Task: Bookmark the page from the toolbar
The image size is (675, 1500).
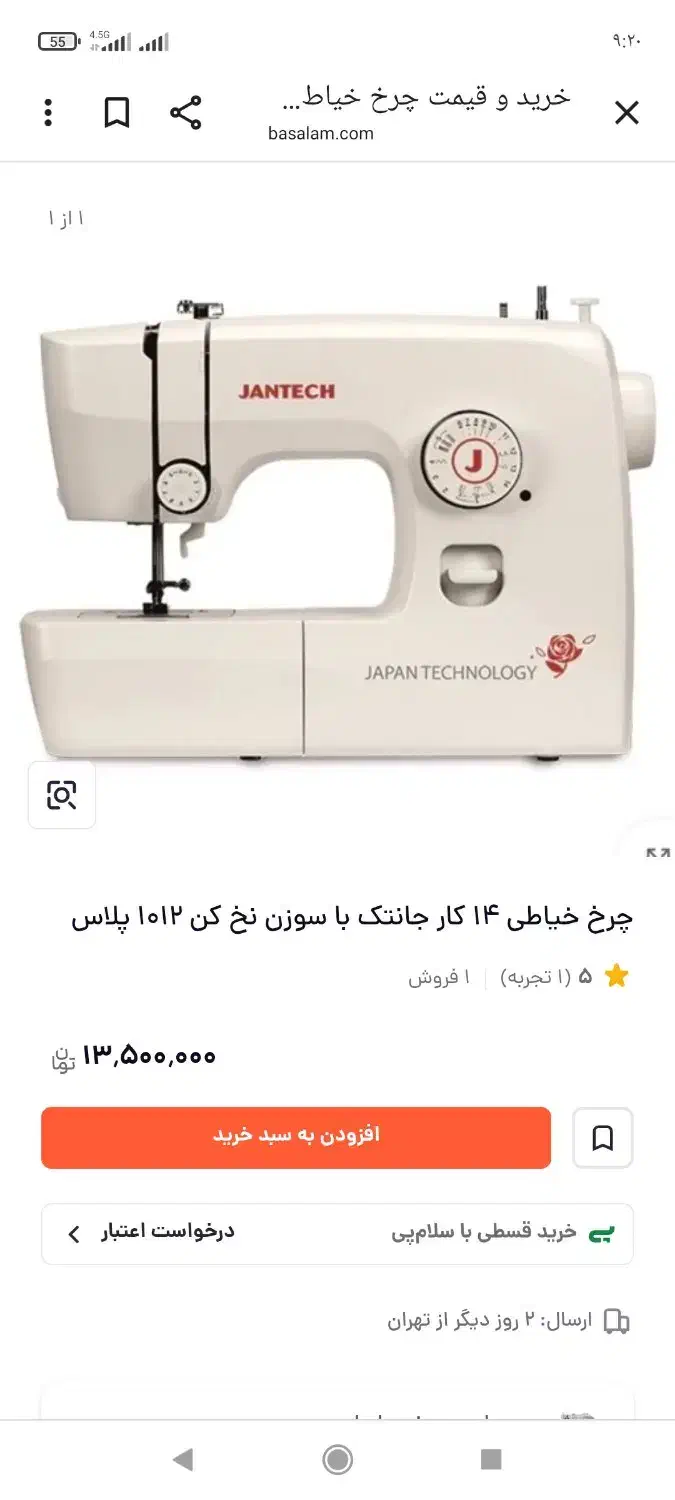Action: point(117,113)
